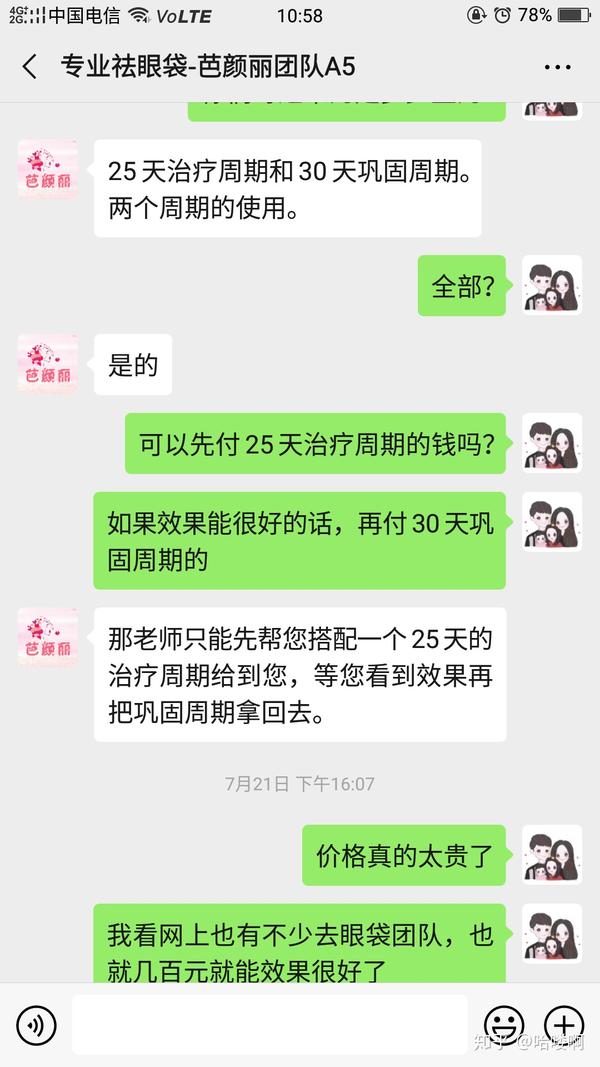Tap couple avatar beside 全部? message
The image size is (600, 1067).
click(552, 285)
